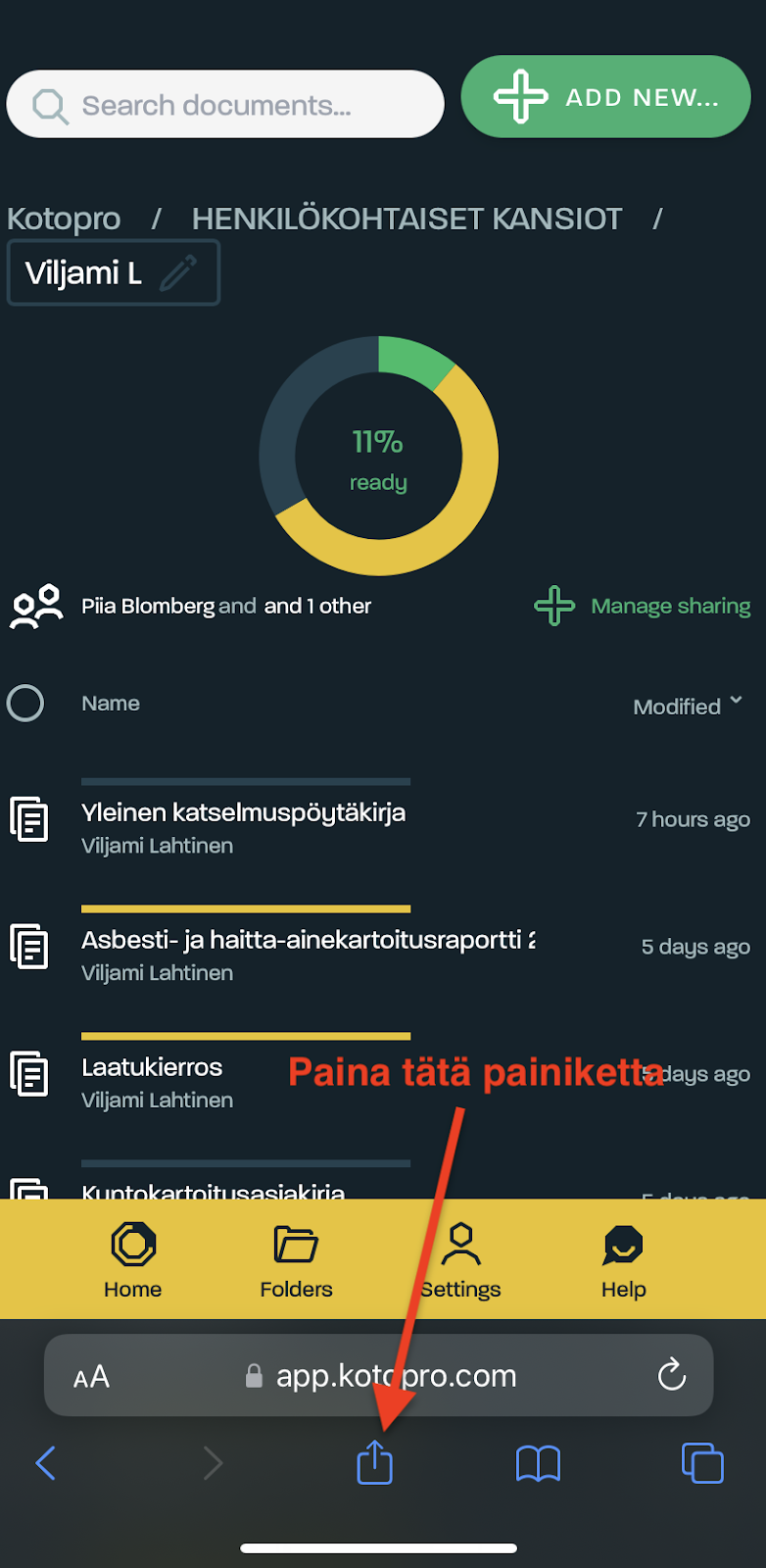Show open Safari tabs
Image resolution: width=766 pixels, height=1568 pixels.
coord(702,1463)
